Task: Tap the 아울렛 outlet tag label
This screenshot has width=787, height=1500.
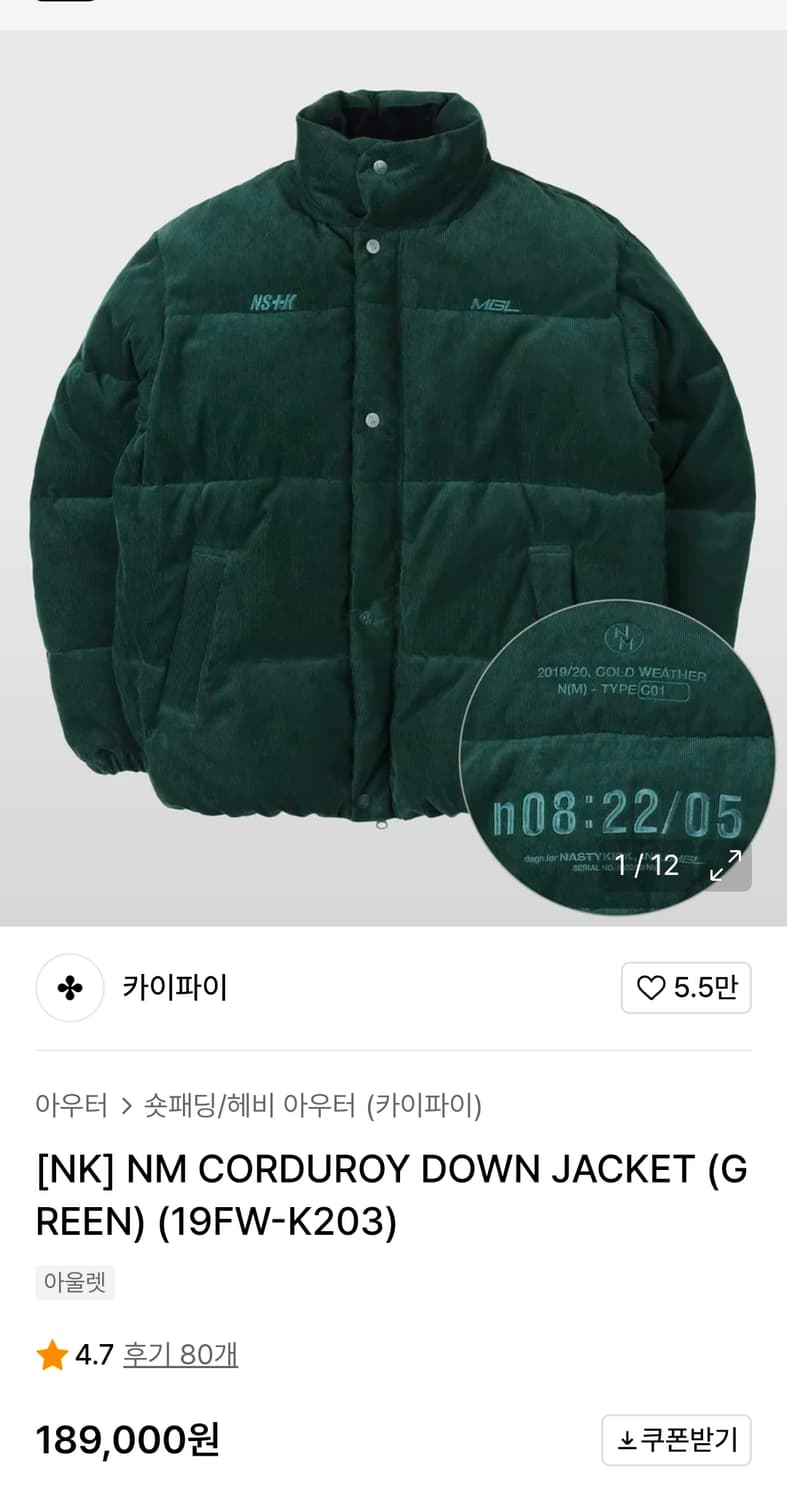Action: point(74,1283)
